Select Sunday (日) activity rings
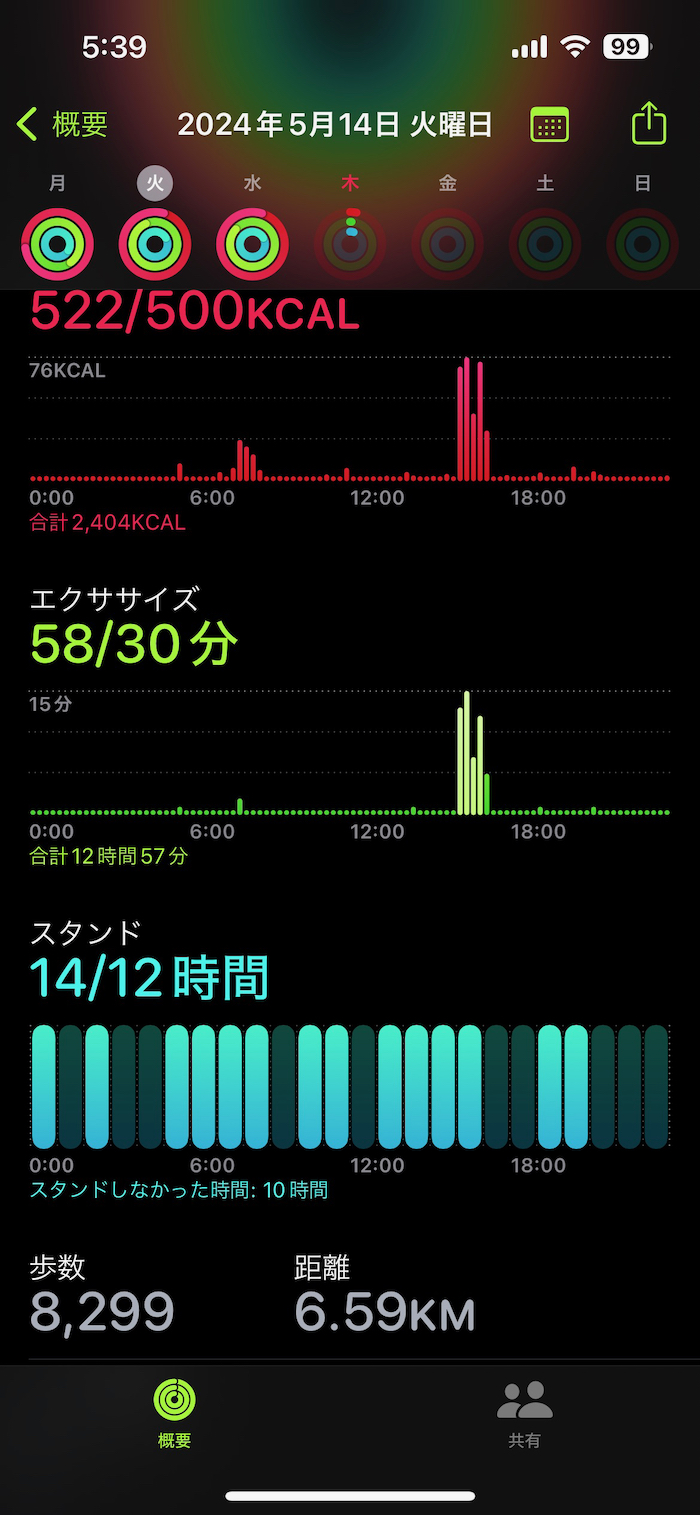Viewport: 700px width, 1515px height. pos(643,242)
